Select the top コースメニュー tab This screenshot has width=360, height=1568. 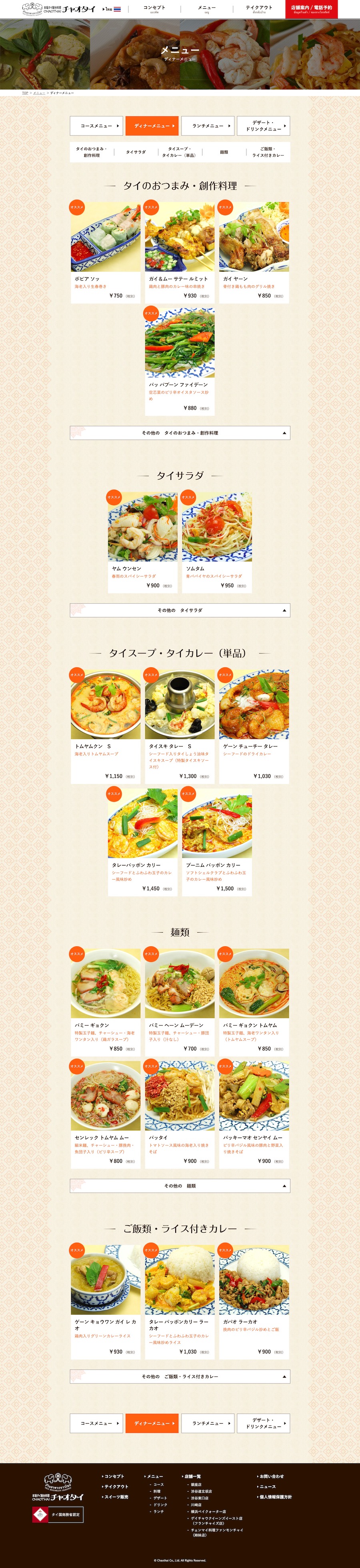coord(97,125)
